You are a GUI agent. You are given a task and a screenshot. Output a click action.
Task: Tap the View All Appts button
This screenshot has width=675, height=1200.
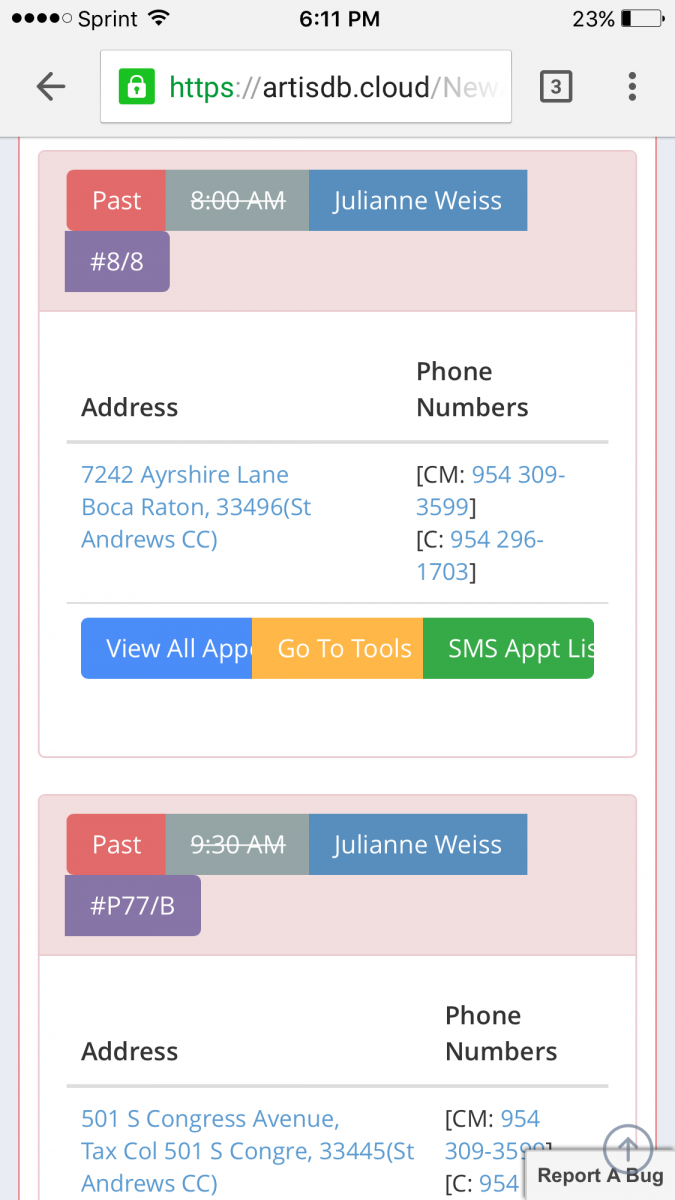166,649
